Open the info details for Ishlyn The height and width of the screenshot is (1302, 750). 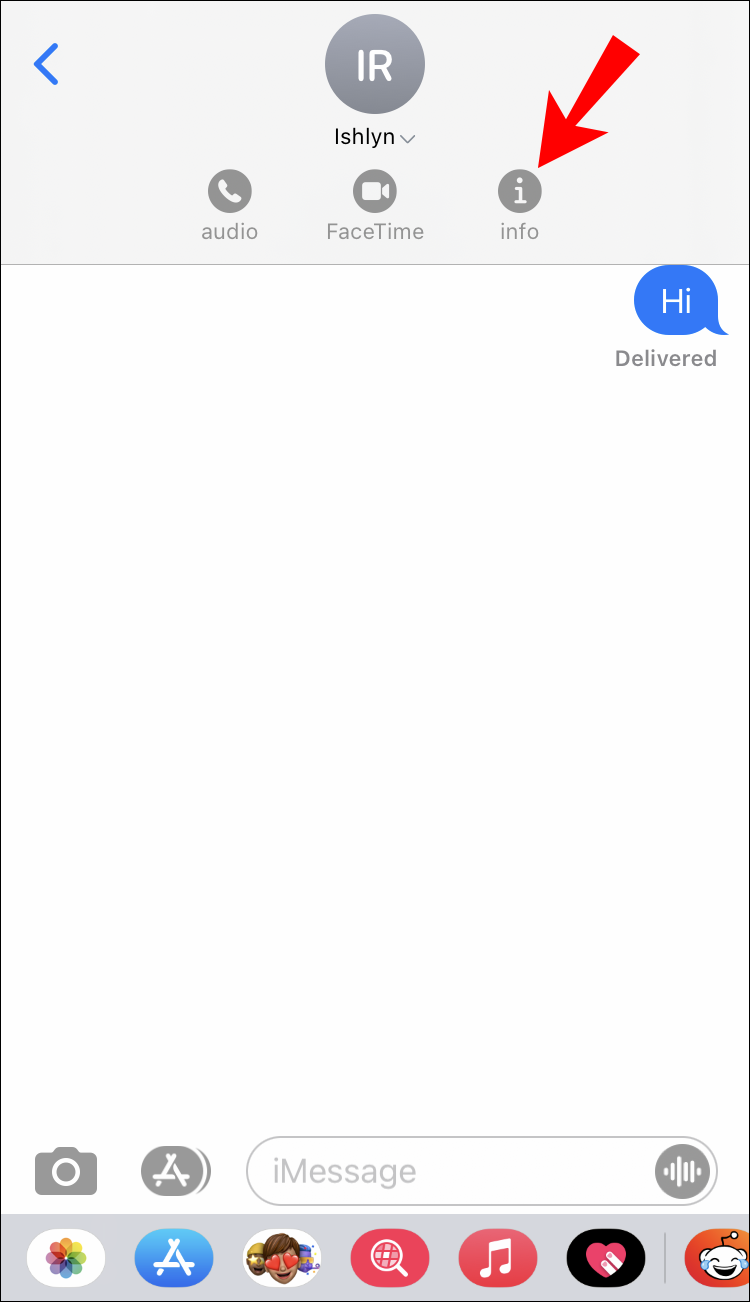[520, 191]
